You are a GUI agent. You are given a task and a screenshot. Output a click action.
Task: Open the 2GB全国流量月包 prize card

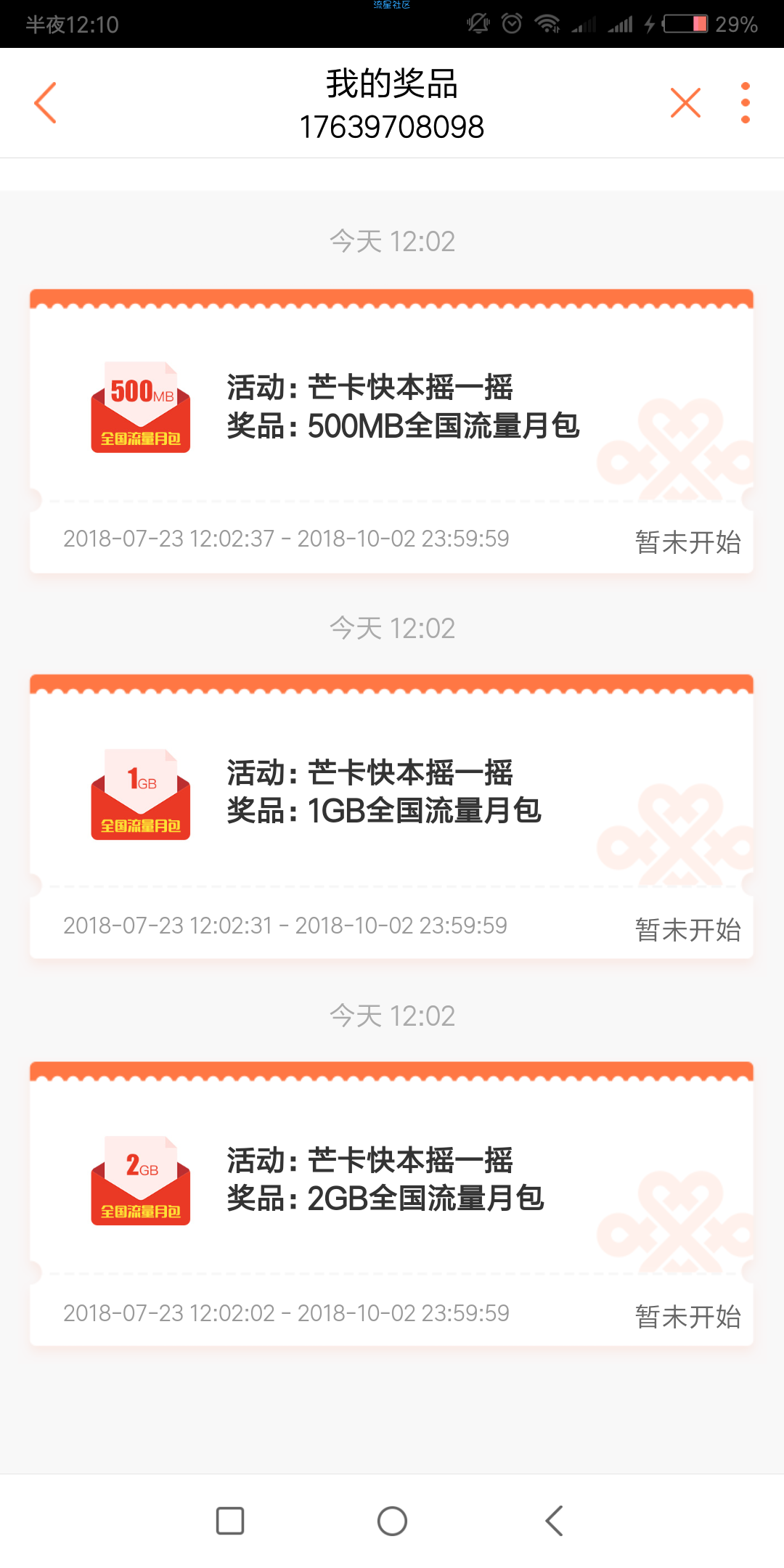pyautogui.click(x=391, y=1204)
